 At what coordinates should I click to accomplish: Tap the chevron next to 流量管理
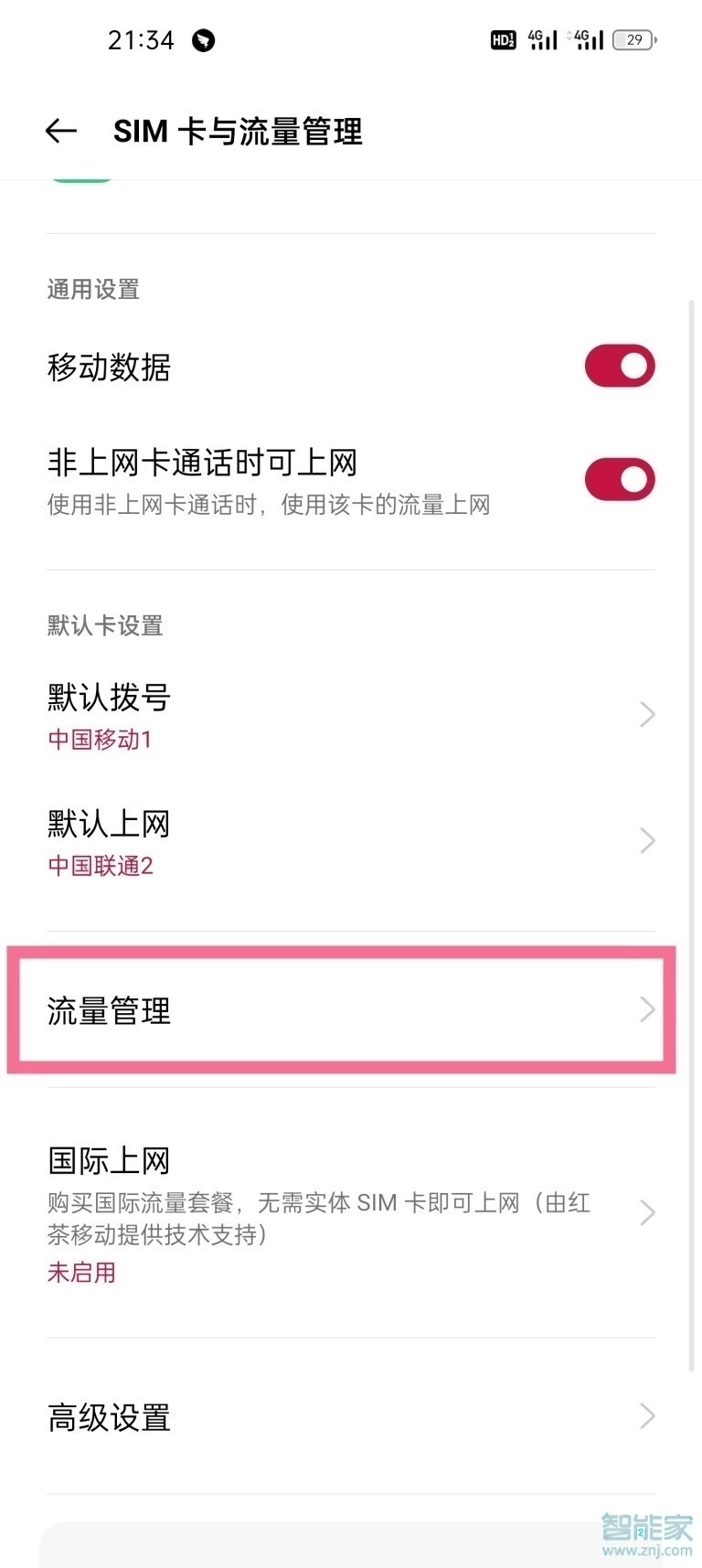[647, 1009]
